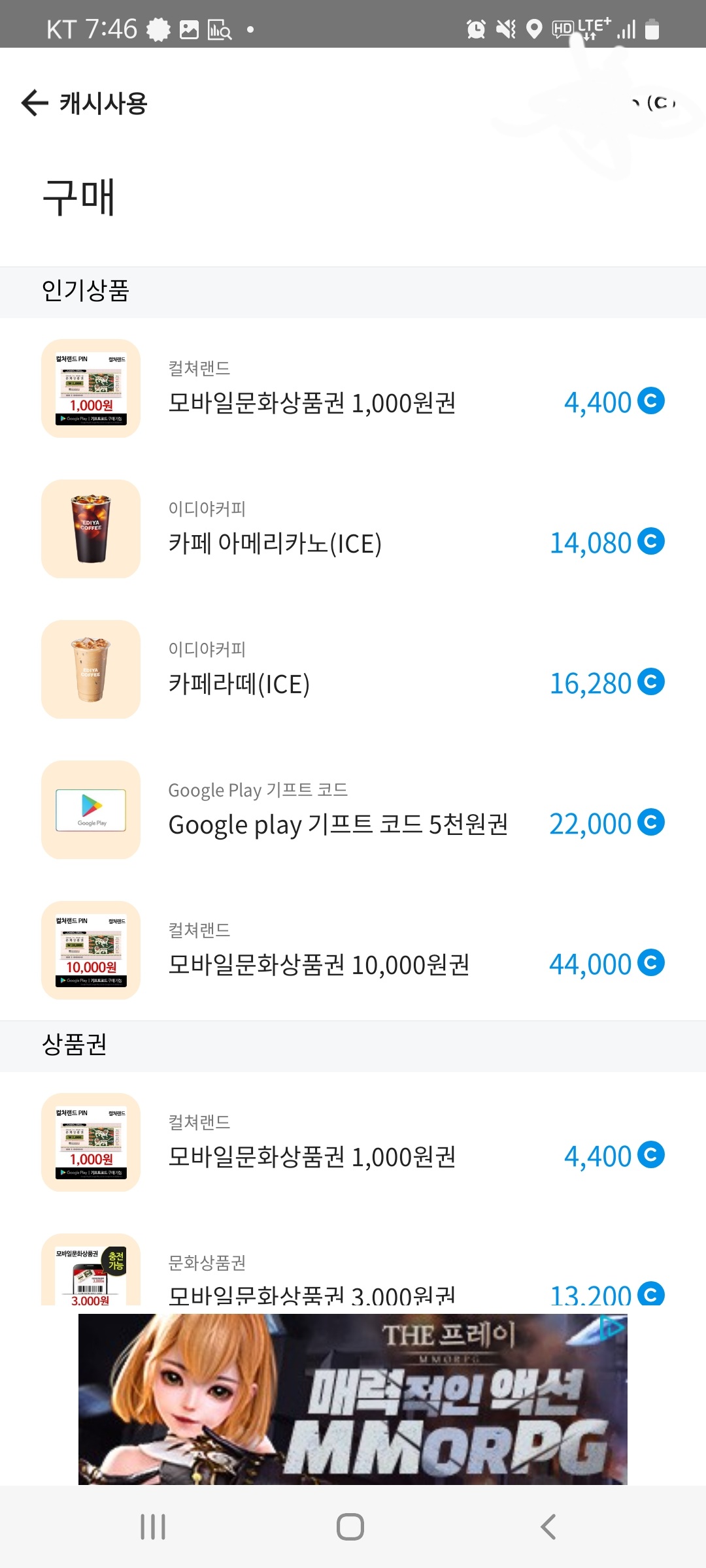Select 모바일문화상품권 10,000원권 for 44,000 cash
Viewport: 706px width, 1568px height.
click(x=353, y=951)
